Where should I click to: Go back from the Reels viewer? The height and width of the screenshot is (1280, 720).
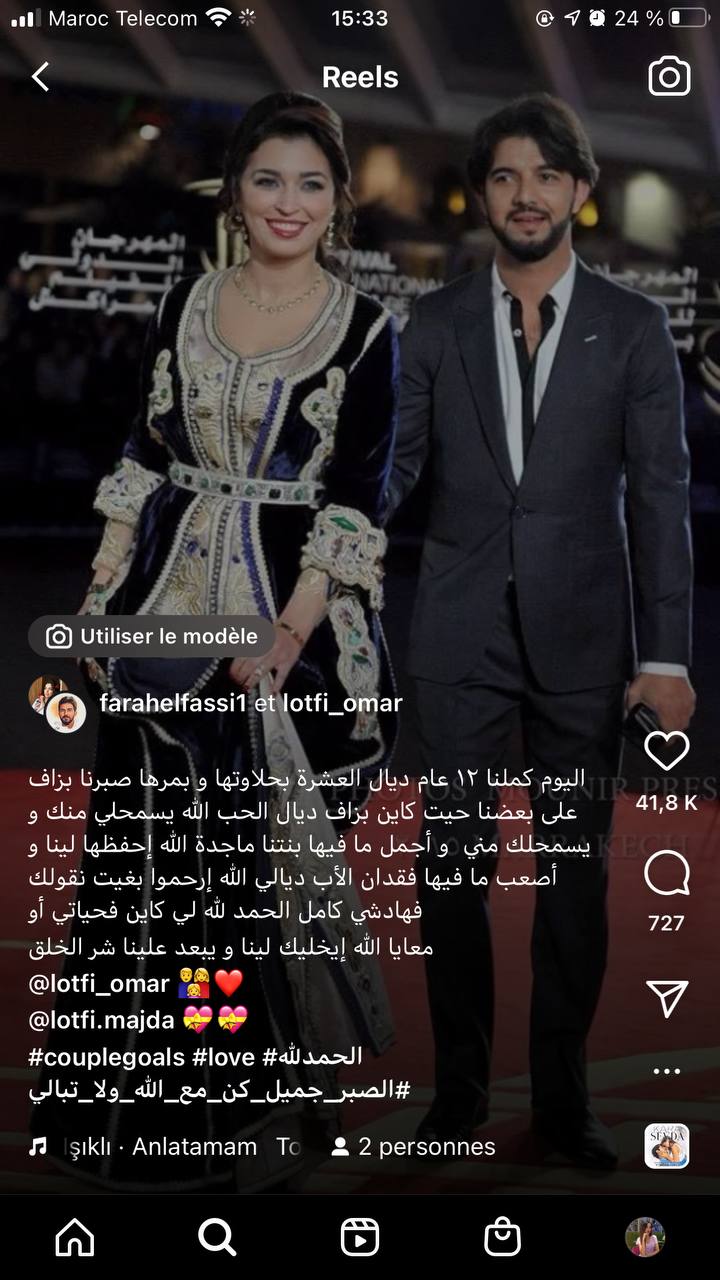click(40, 77)
